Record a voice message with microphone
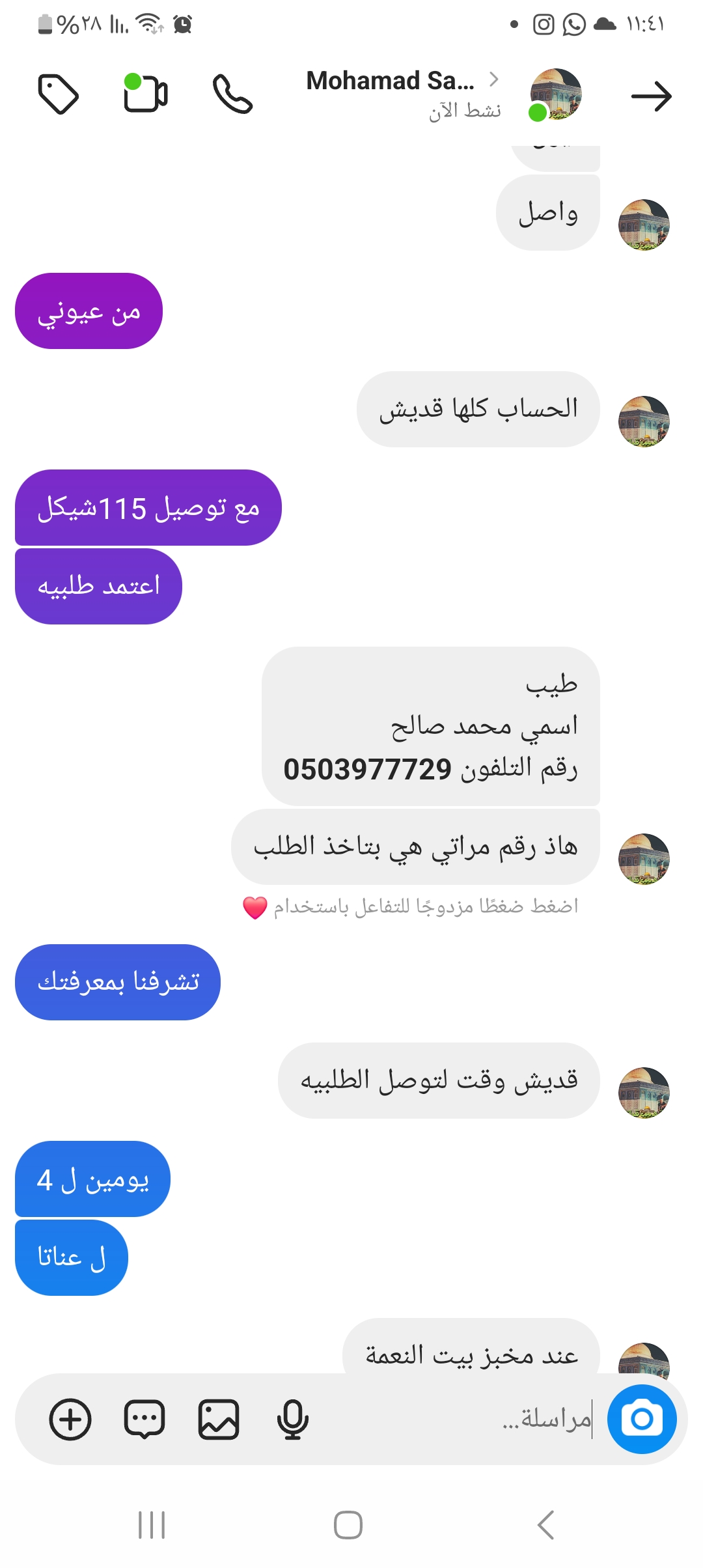 click(x=292, y=1419)
